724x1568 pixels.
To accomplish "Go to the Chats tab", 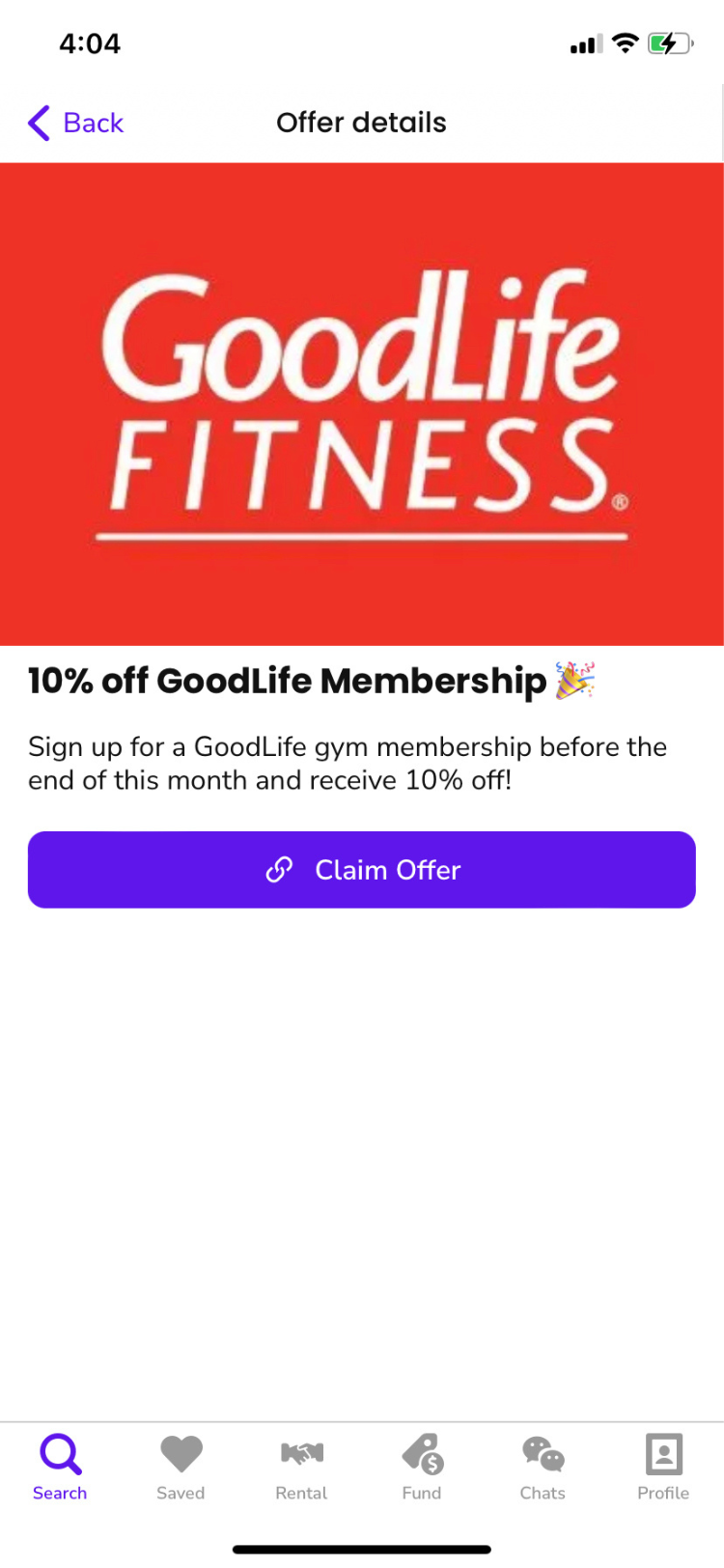I will (x=543, y=1466).
